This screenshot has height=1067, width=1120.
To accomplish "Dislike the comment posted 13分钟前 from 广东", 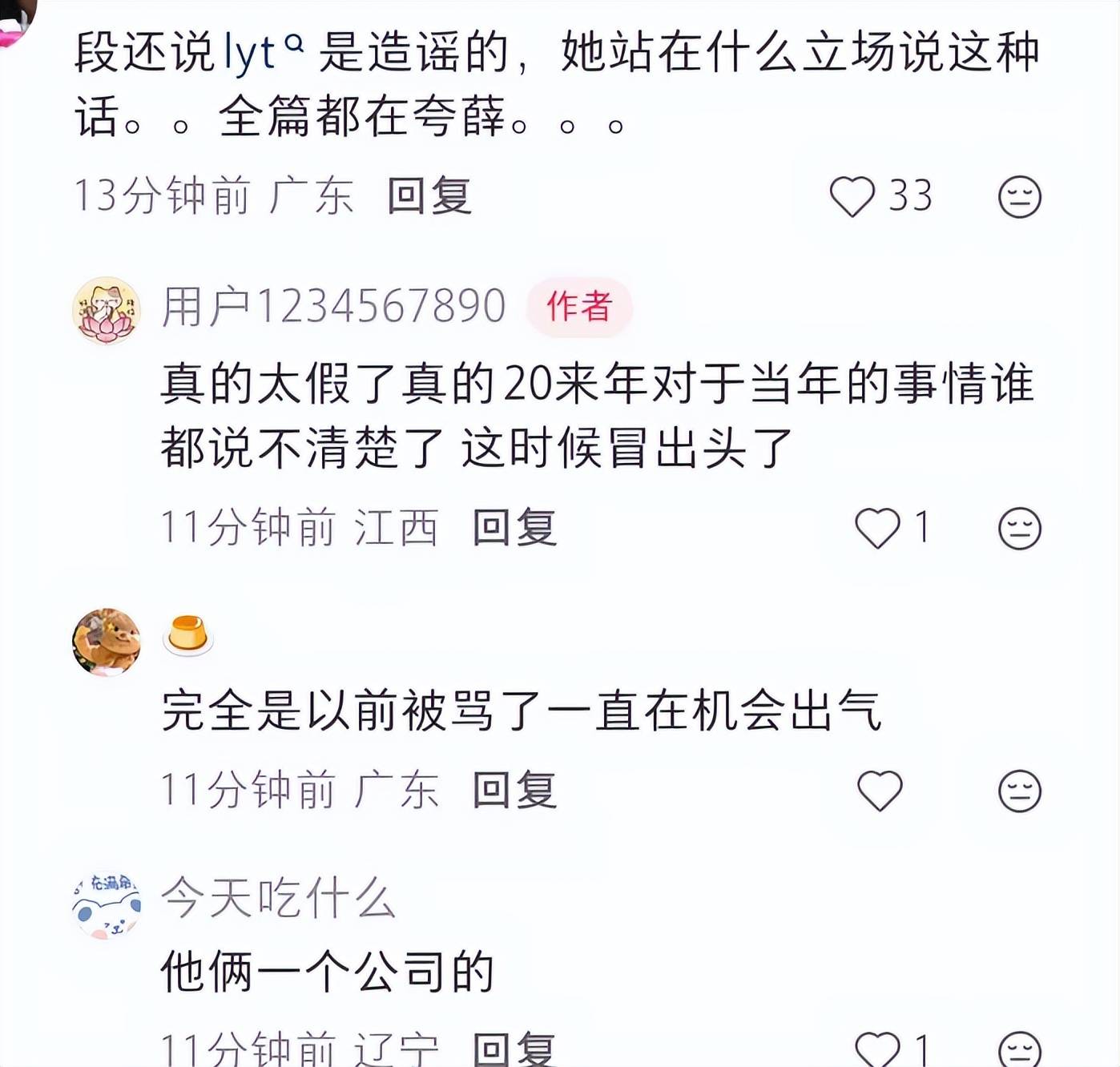I will coord(1019,196).
